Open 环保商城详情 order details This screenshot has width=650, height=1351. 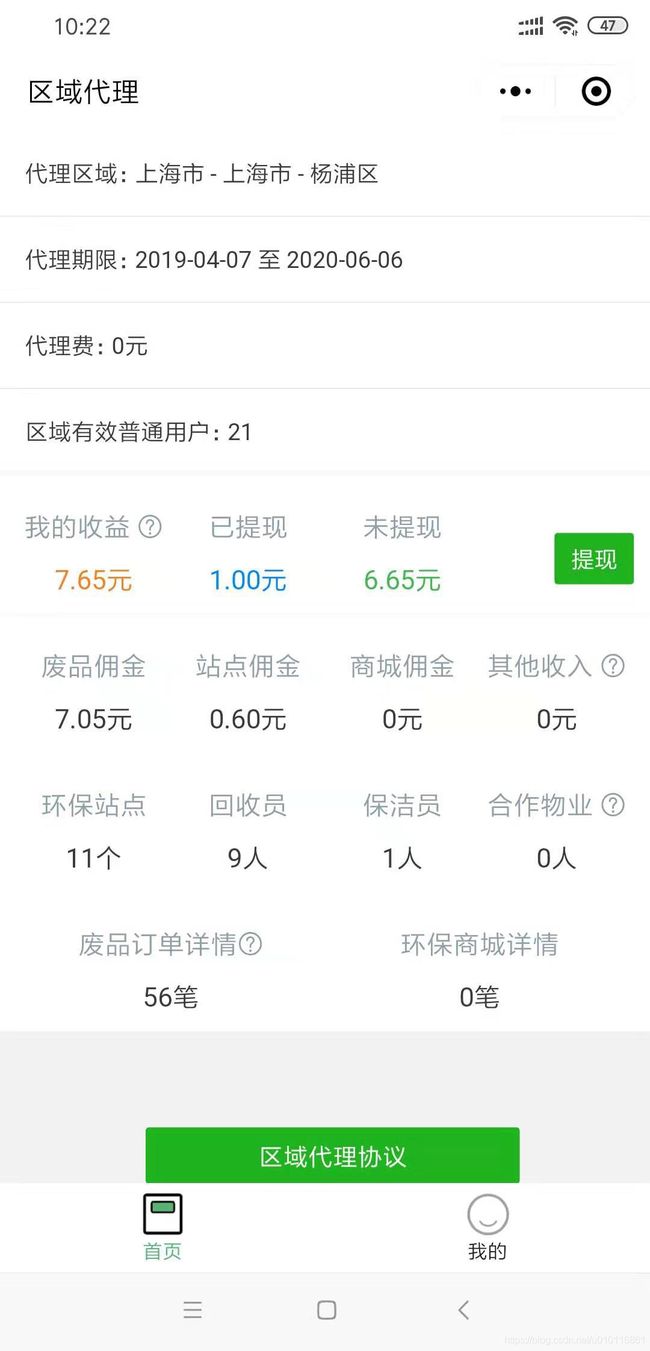pos(479,969)
